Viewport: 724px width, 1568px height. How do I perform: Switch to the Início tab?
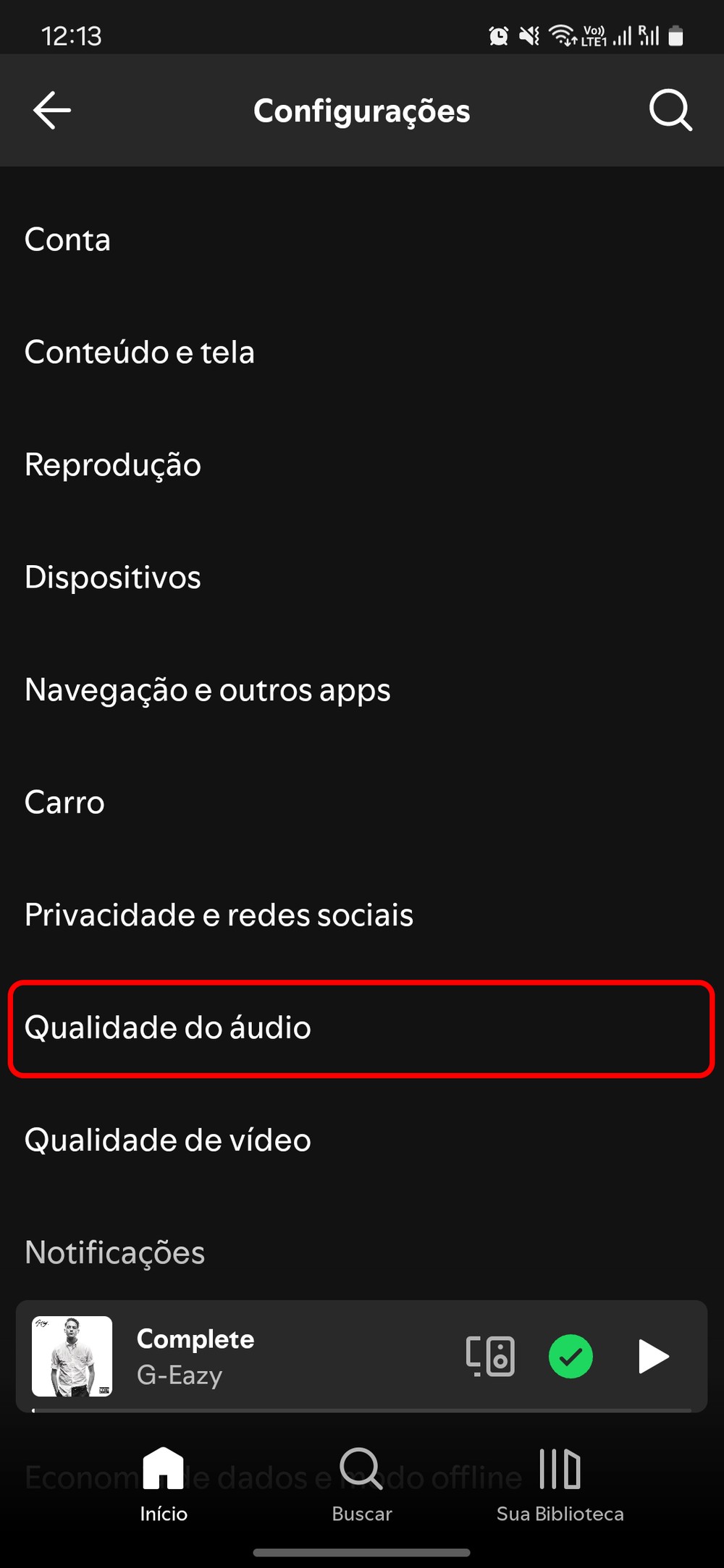click(164, 1483)
